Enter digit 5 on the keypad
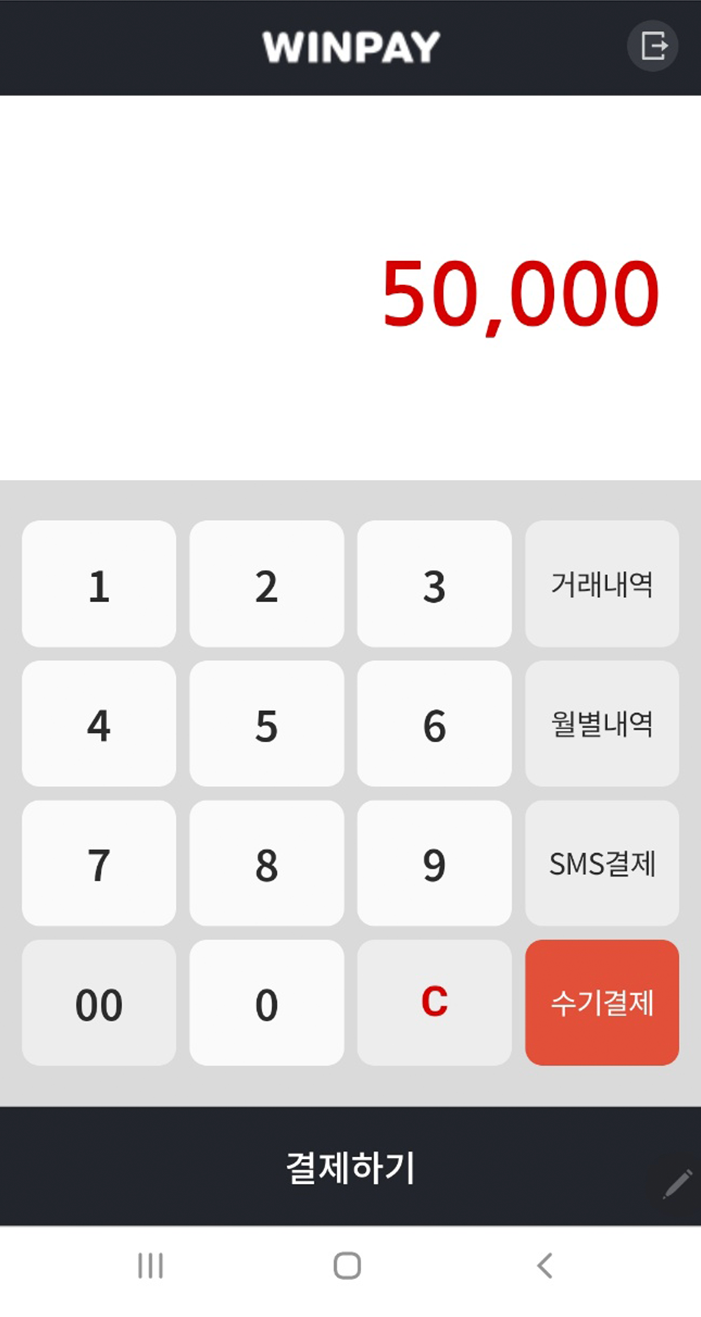This screenshot has height=1317, width=701. click(x=266, y=724)
